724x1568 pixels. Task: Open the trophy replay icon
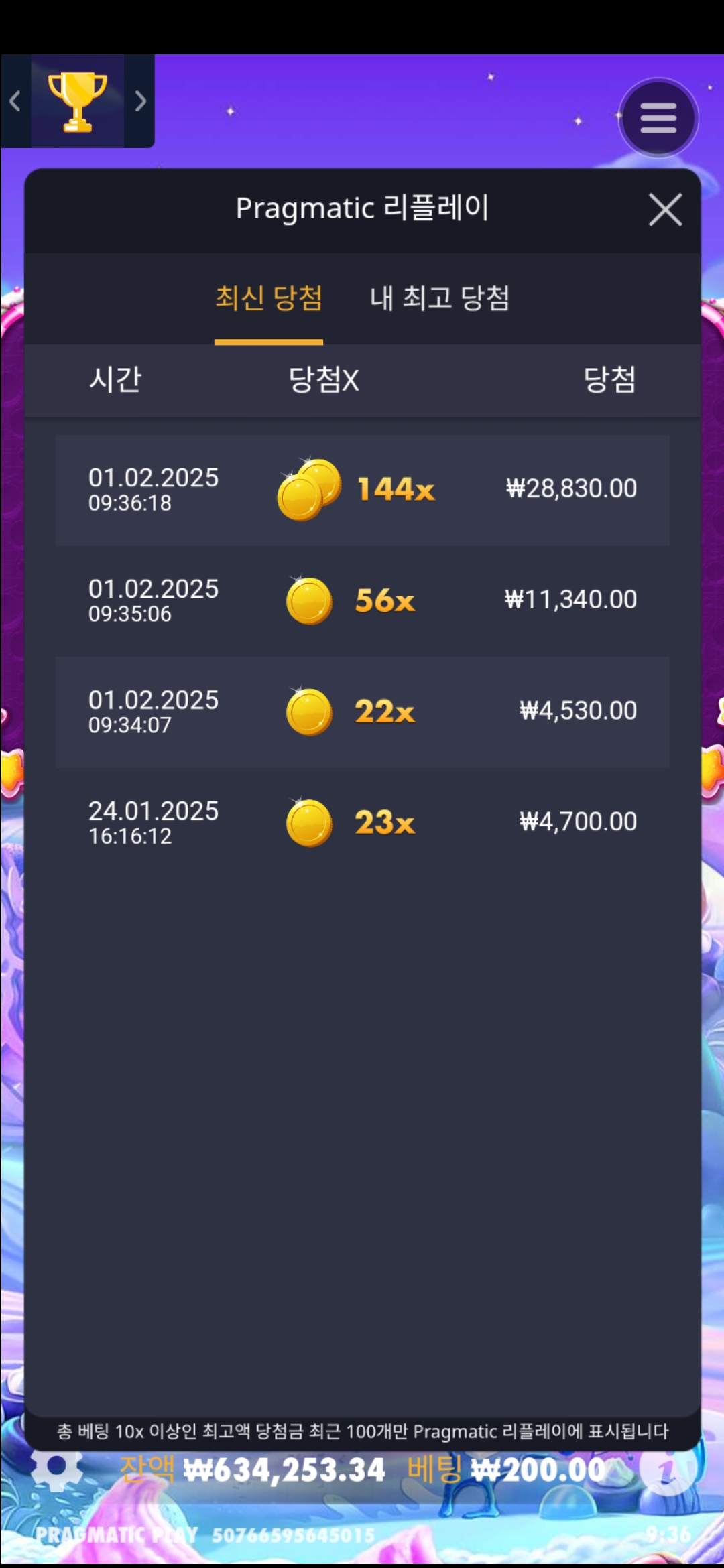point(77,101)
